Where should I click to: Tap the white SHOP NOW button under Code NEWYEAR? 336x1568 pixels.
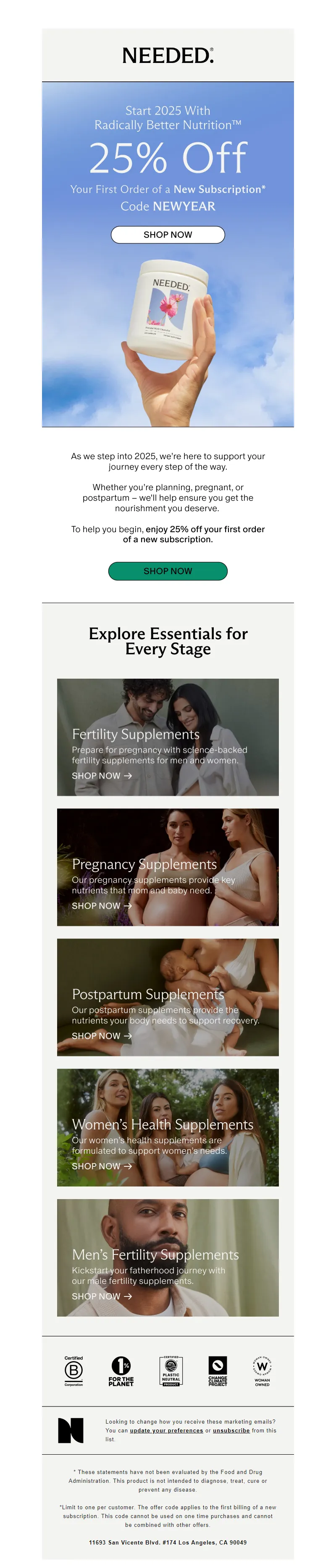coord(168,235)
